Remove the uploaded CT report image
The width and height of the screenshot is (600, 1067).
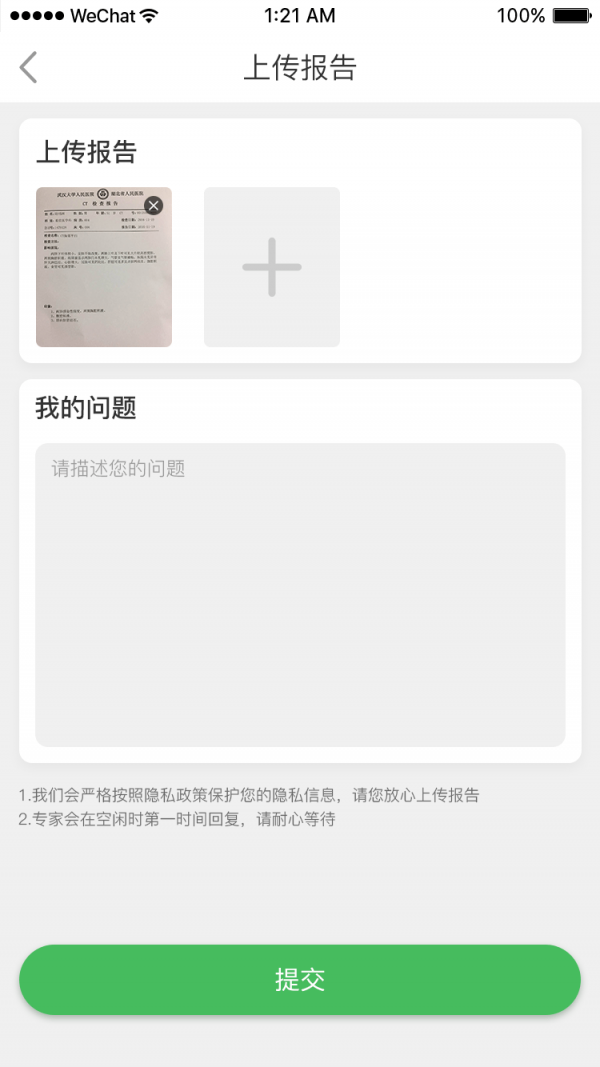pyautogui.click(x=153, y=205)
